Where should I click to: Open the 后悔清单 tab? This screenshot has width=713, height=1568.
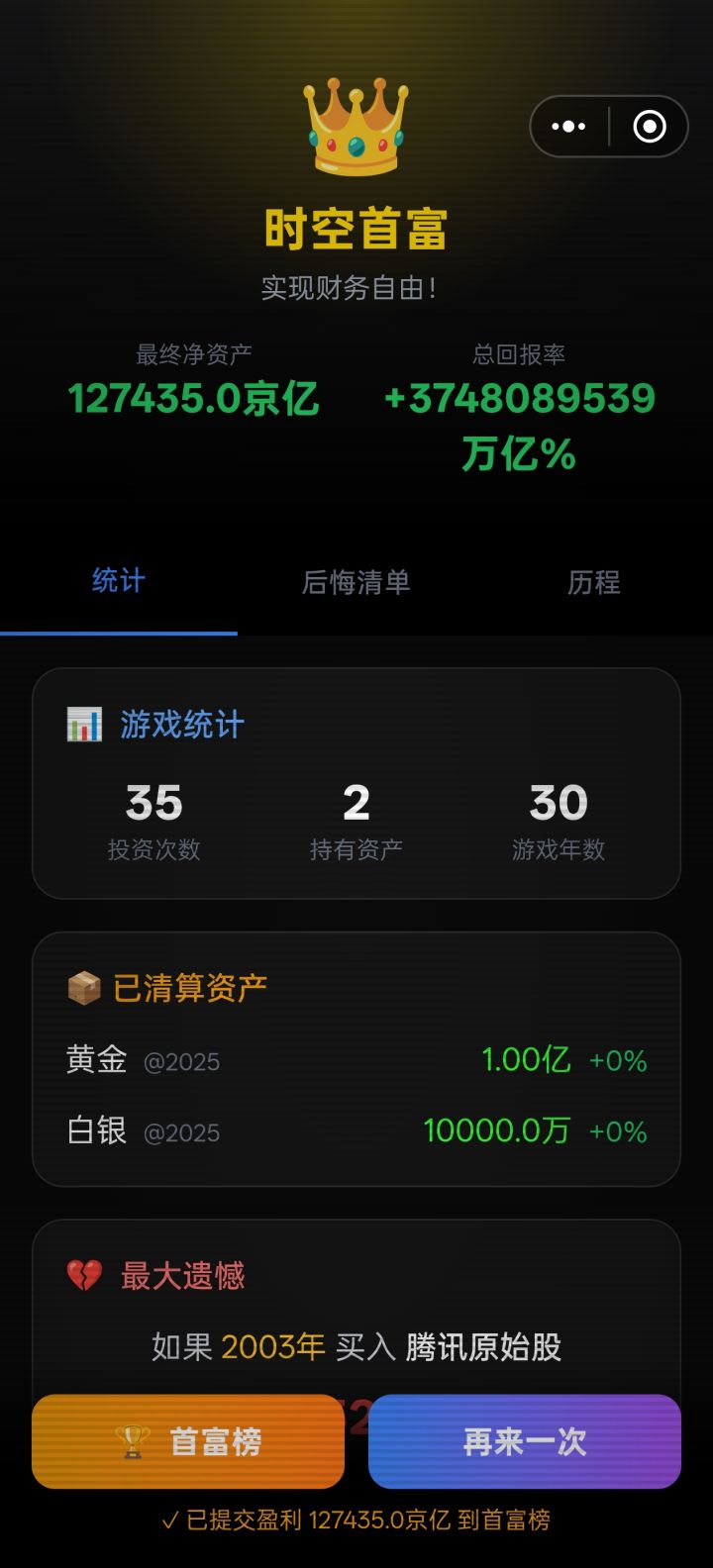356,584
